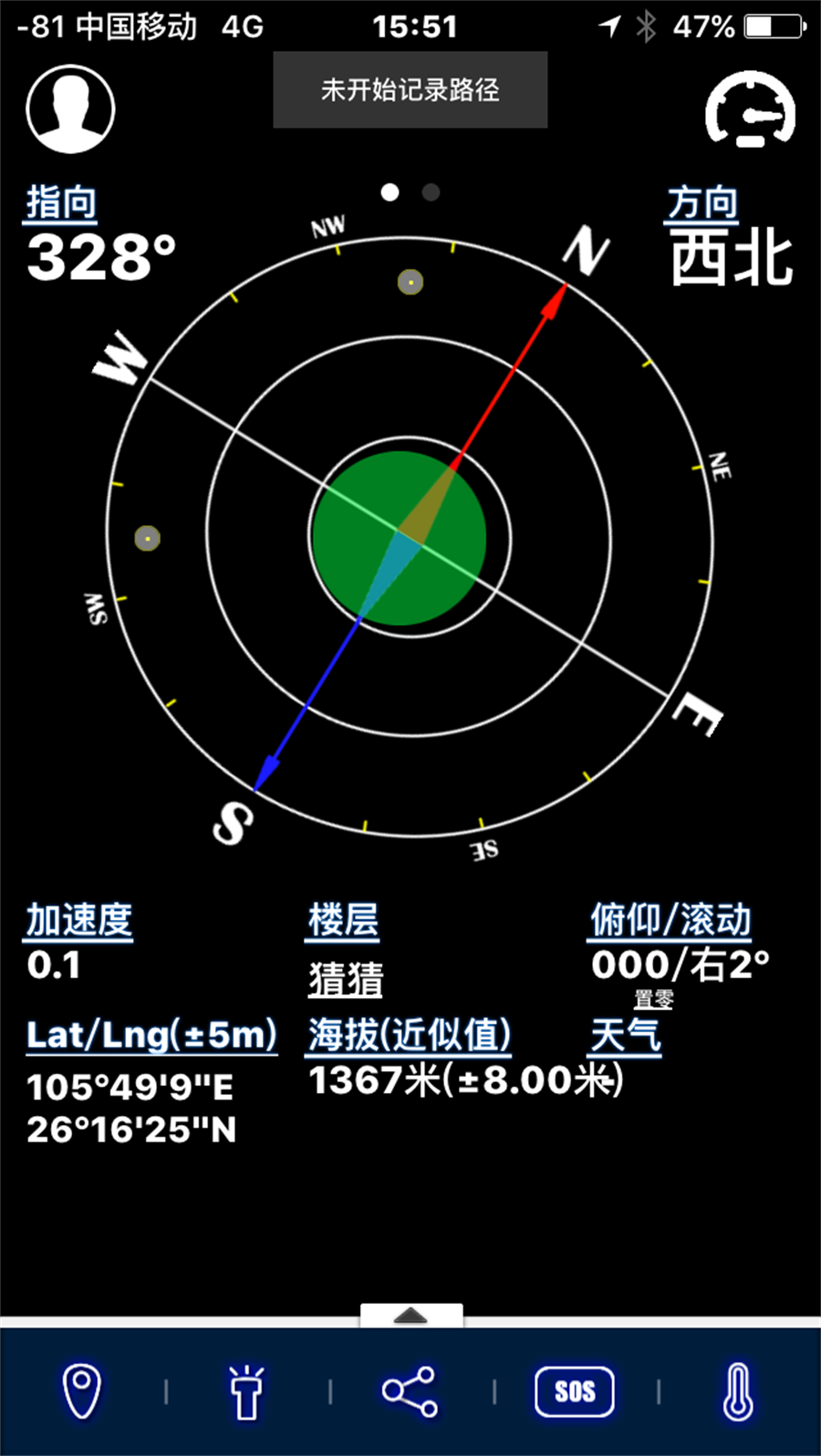This screenshot has width=821, height=1456.
Task: Share via the share icon
Action: [410, 1391]
